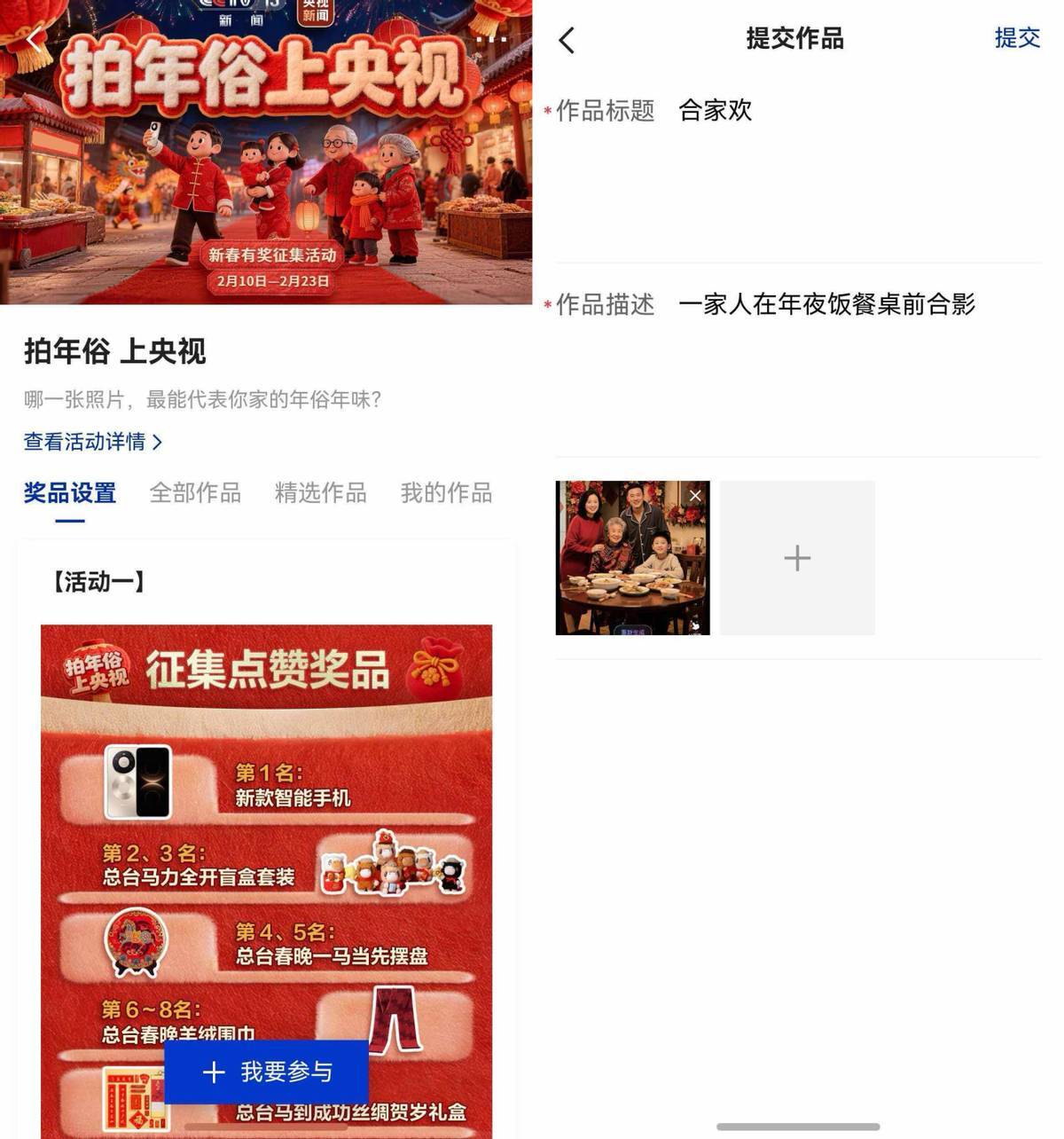This screenshot has height=1139, width=1064.
Task: Open the 我的作品 tab
Action: (446, 493)
